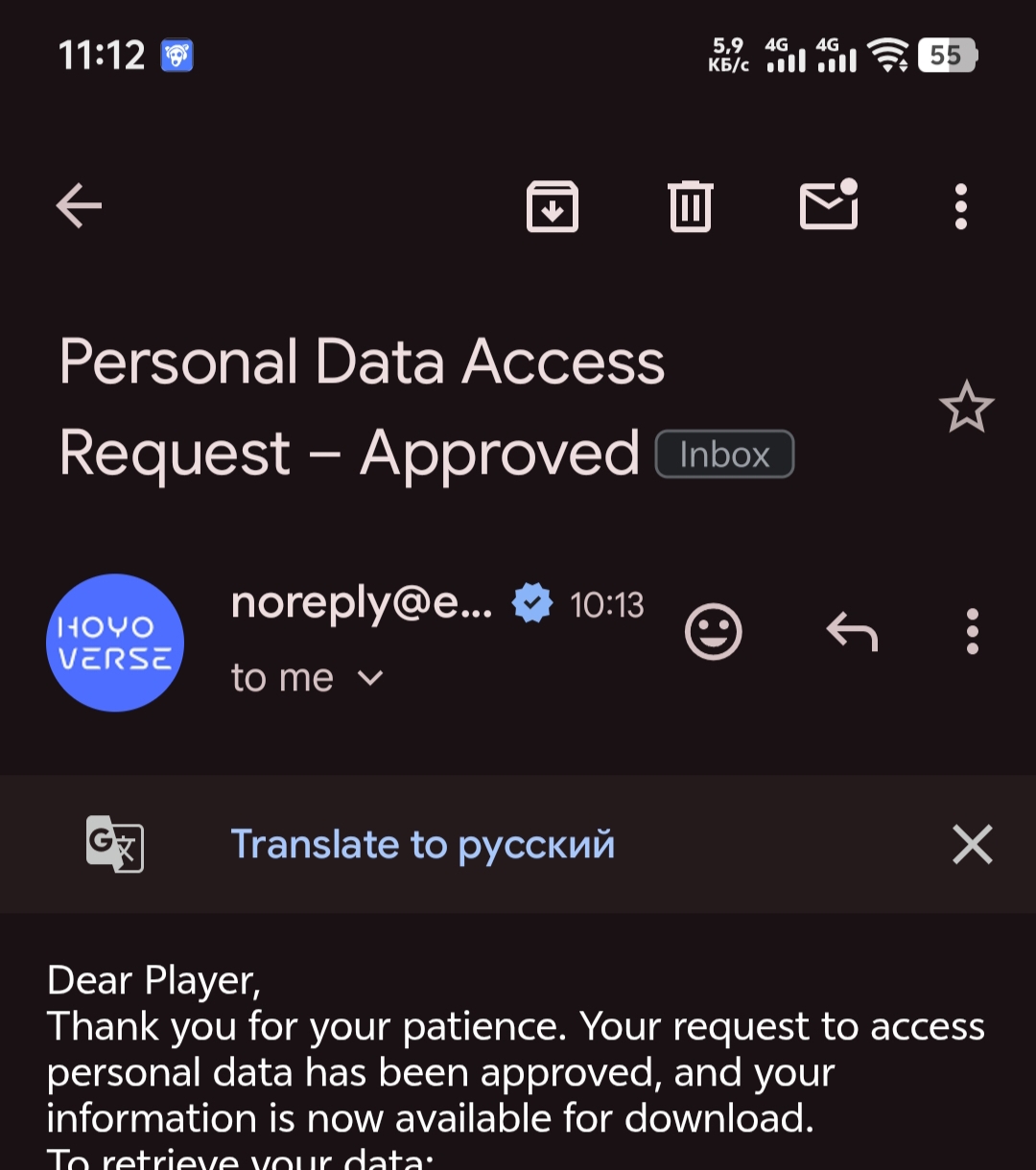
Task: Open the message options menu beside reply
Action: [973, 632]
